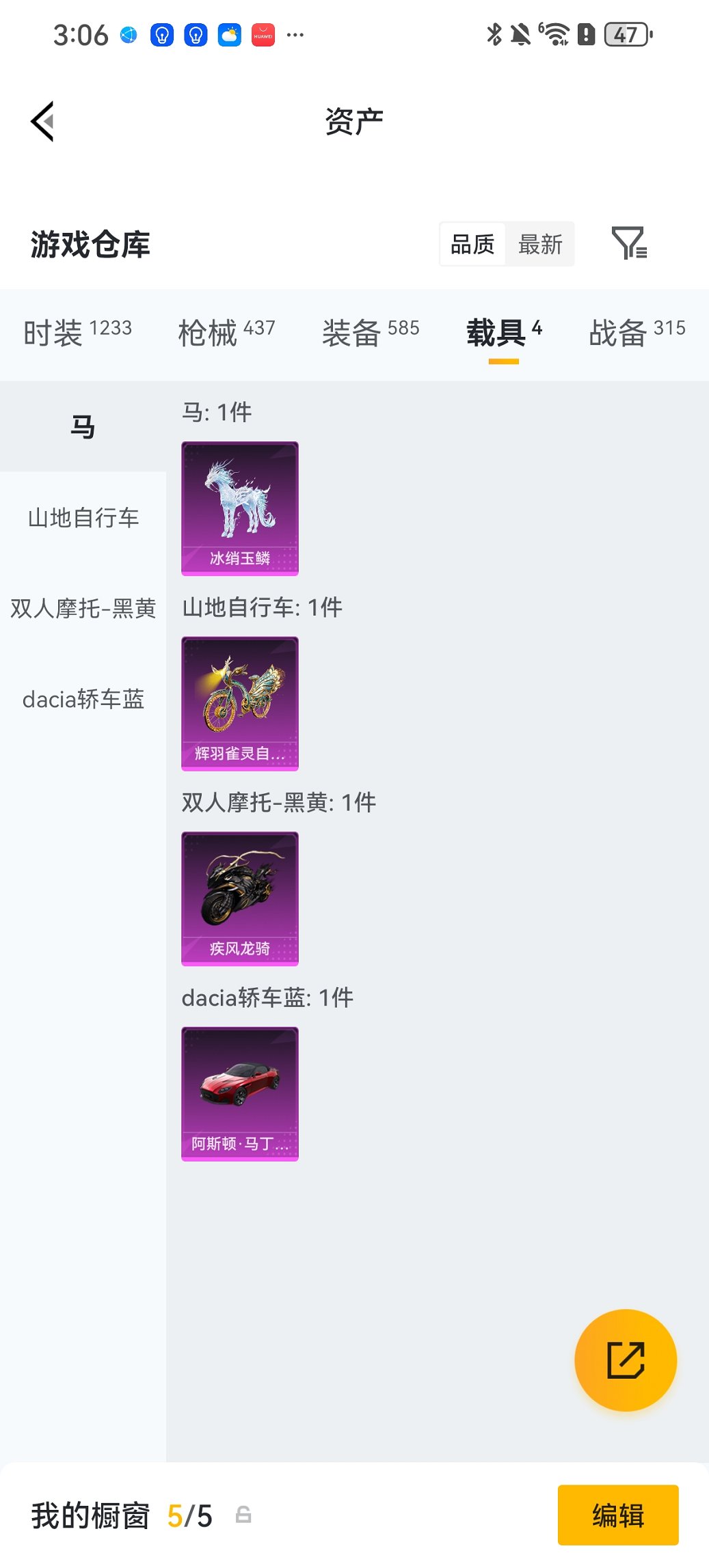
Task: Enable 最新 sorting mode
Action: (540, 244)
